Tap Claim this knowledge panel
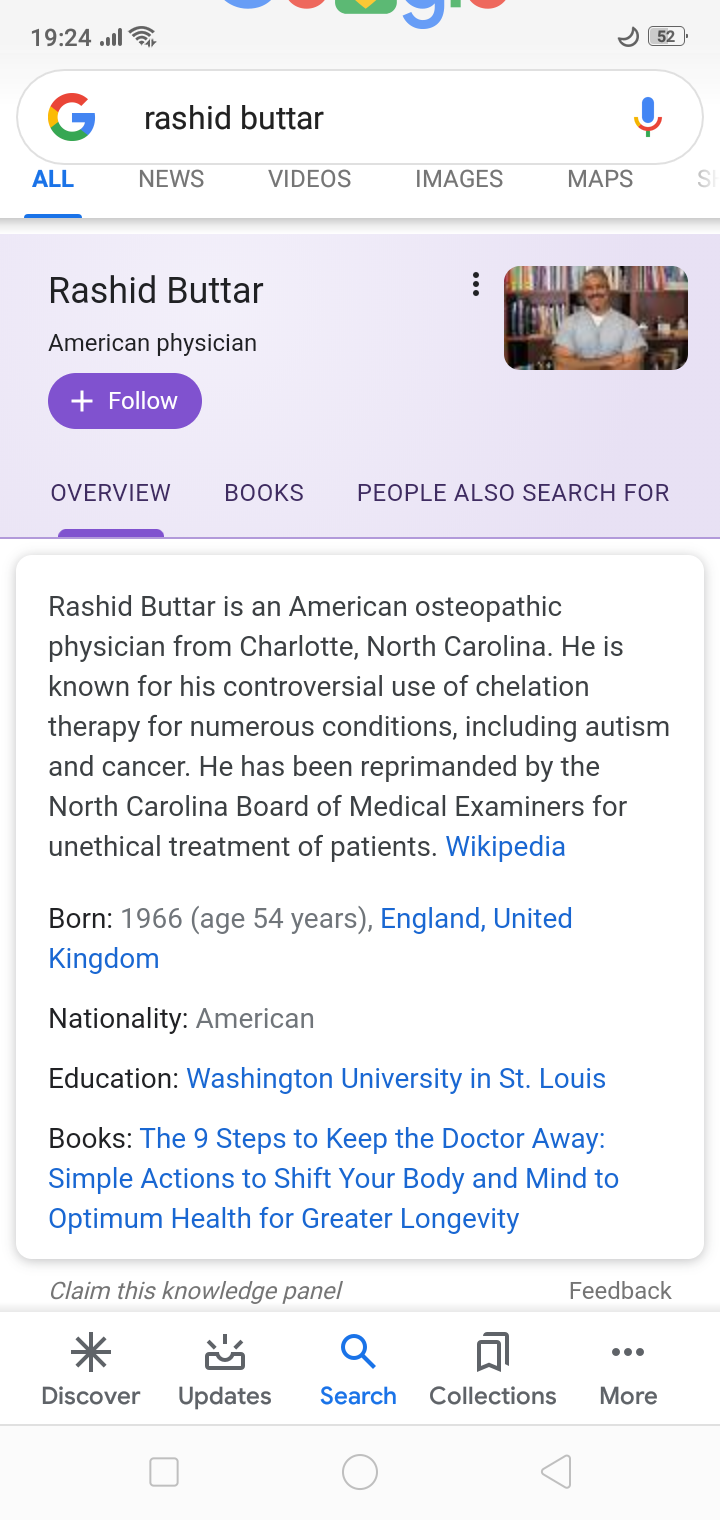The width and height of the screenshot is (720, 1520). click(x=196, y=1291)
